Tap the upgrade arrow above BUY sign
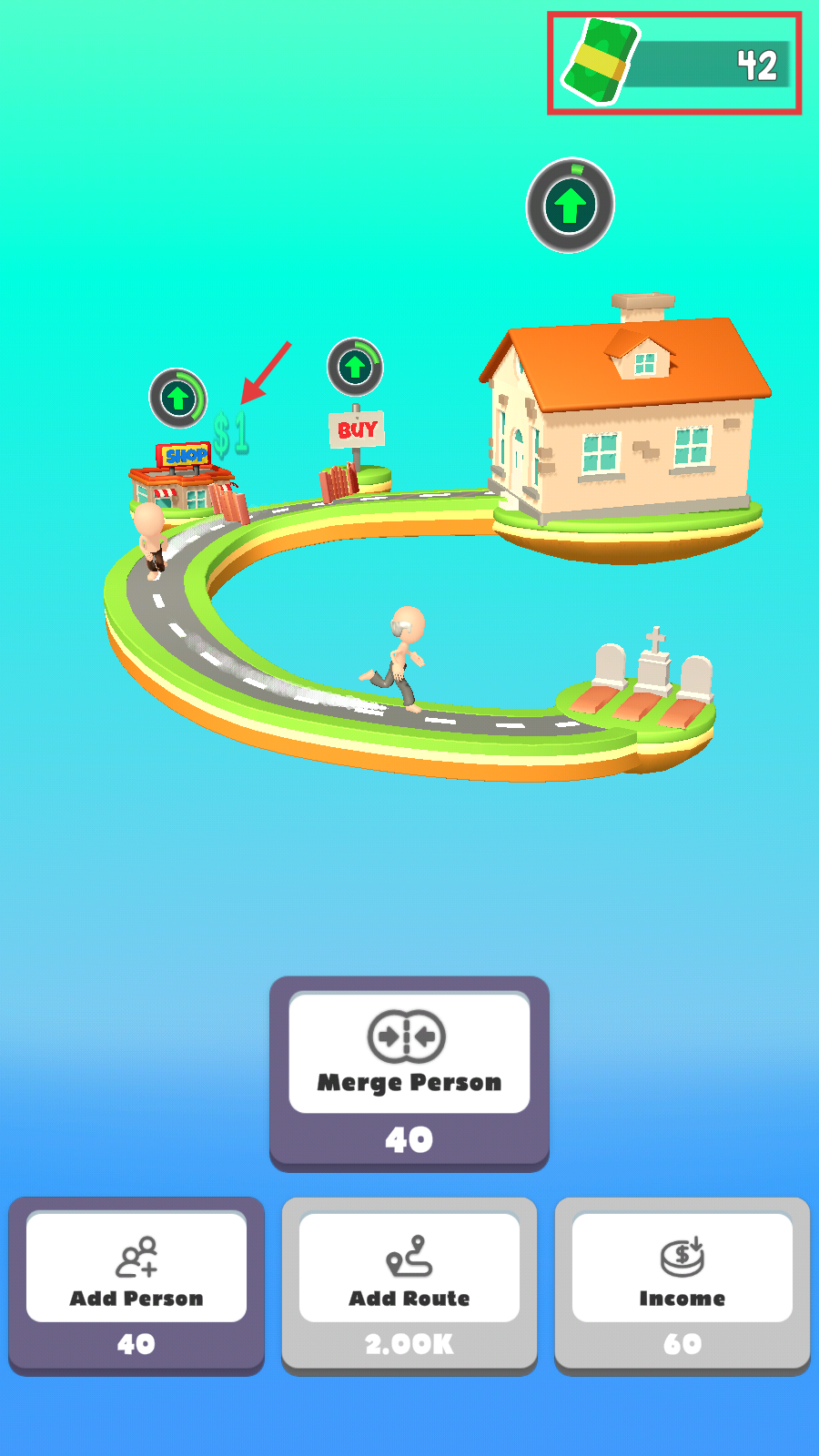The image size is (819, 1456). click(x=355, y=367)
